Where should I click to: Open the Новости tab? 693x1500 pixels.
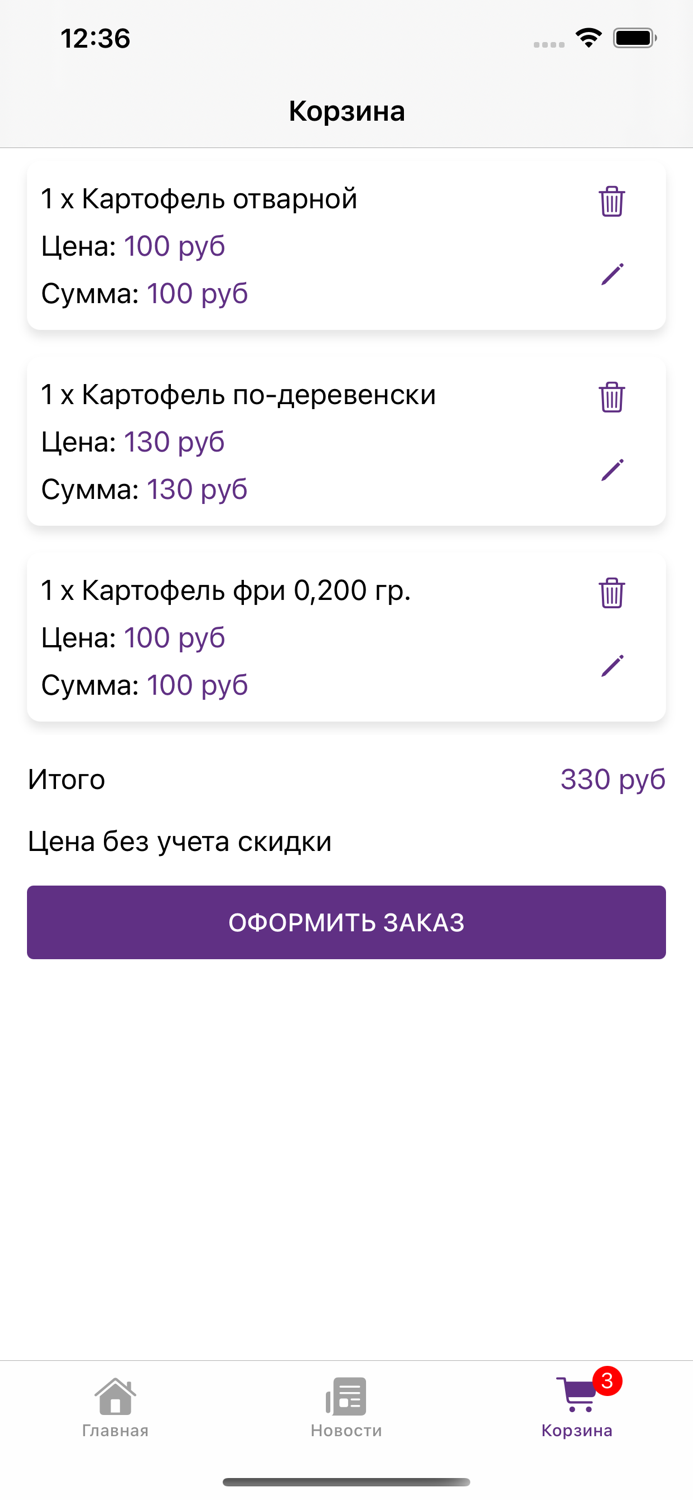click(x=346, y=1407)
